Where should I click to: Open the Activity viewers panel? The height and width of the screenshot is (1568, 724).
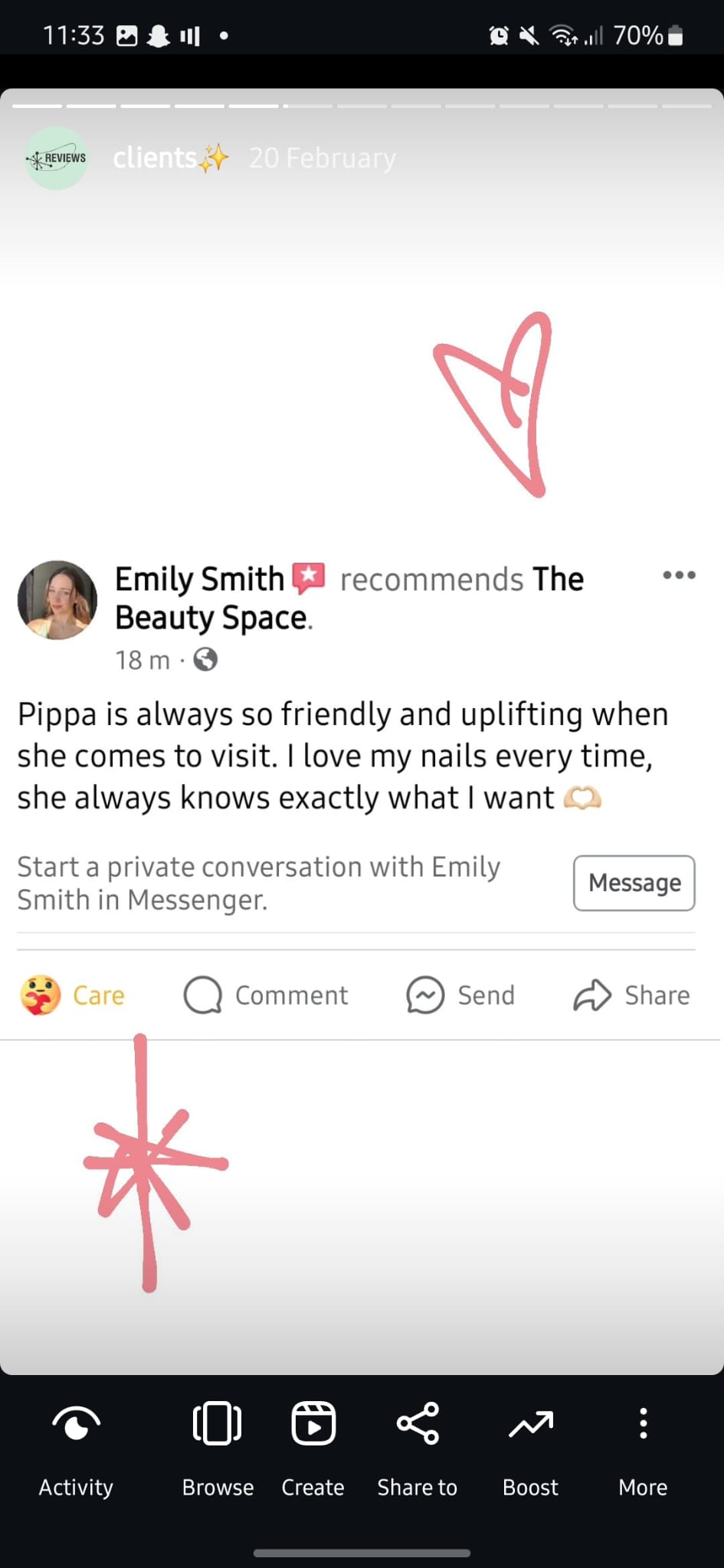tap(76, 1447)
